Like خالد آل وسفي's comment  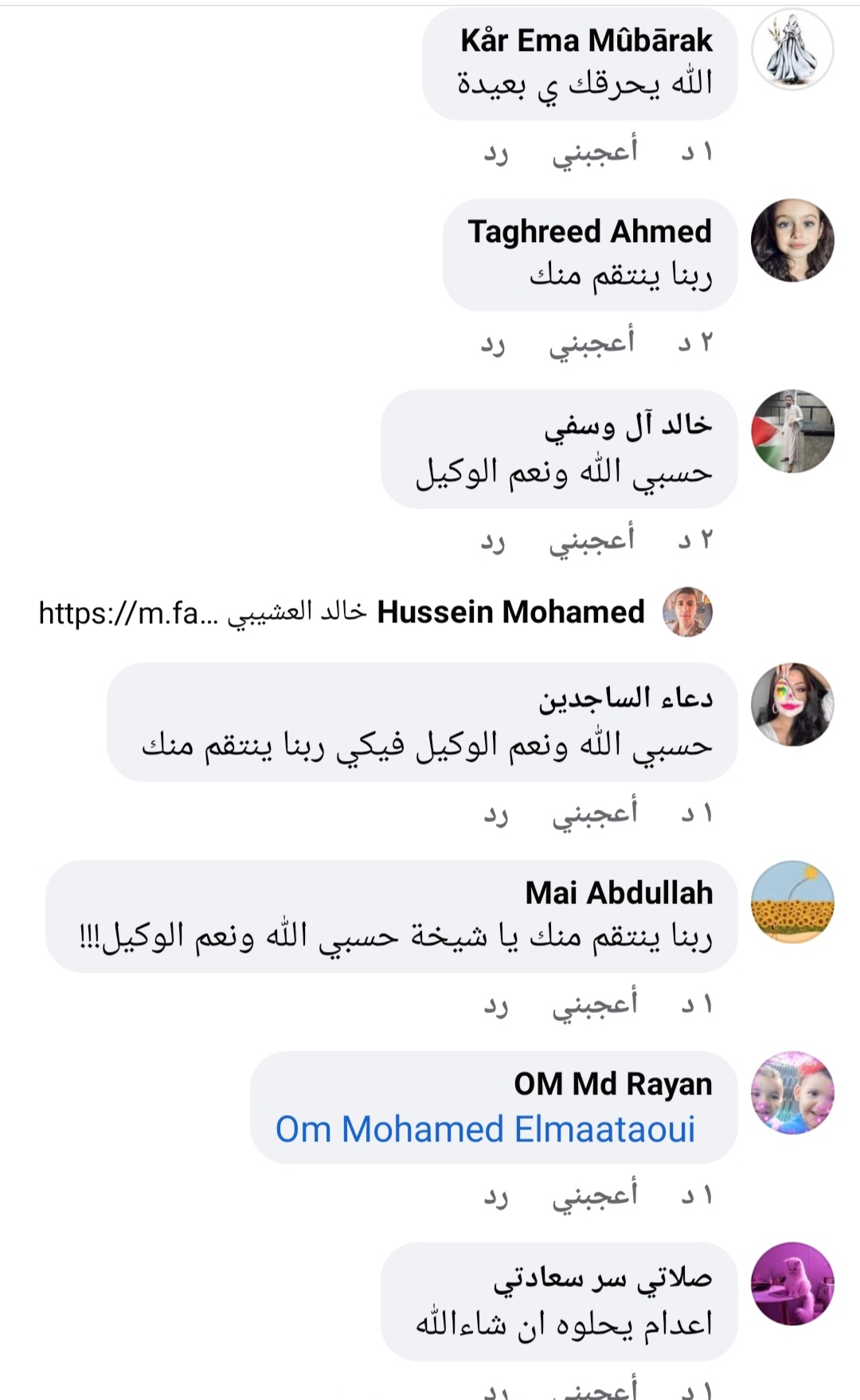592,540
